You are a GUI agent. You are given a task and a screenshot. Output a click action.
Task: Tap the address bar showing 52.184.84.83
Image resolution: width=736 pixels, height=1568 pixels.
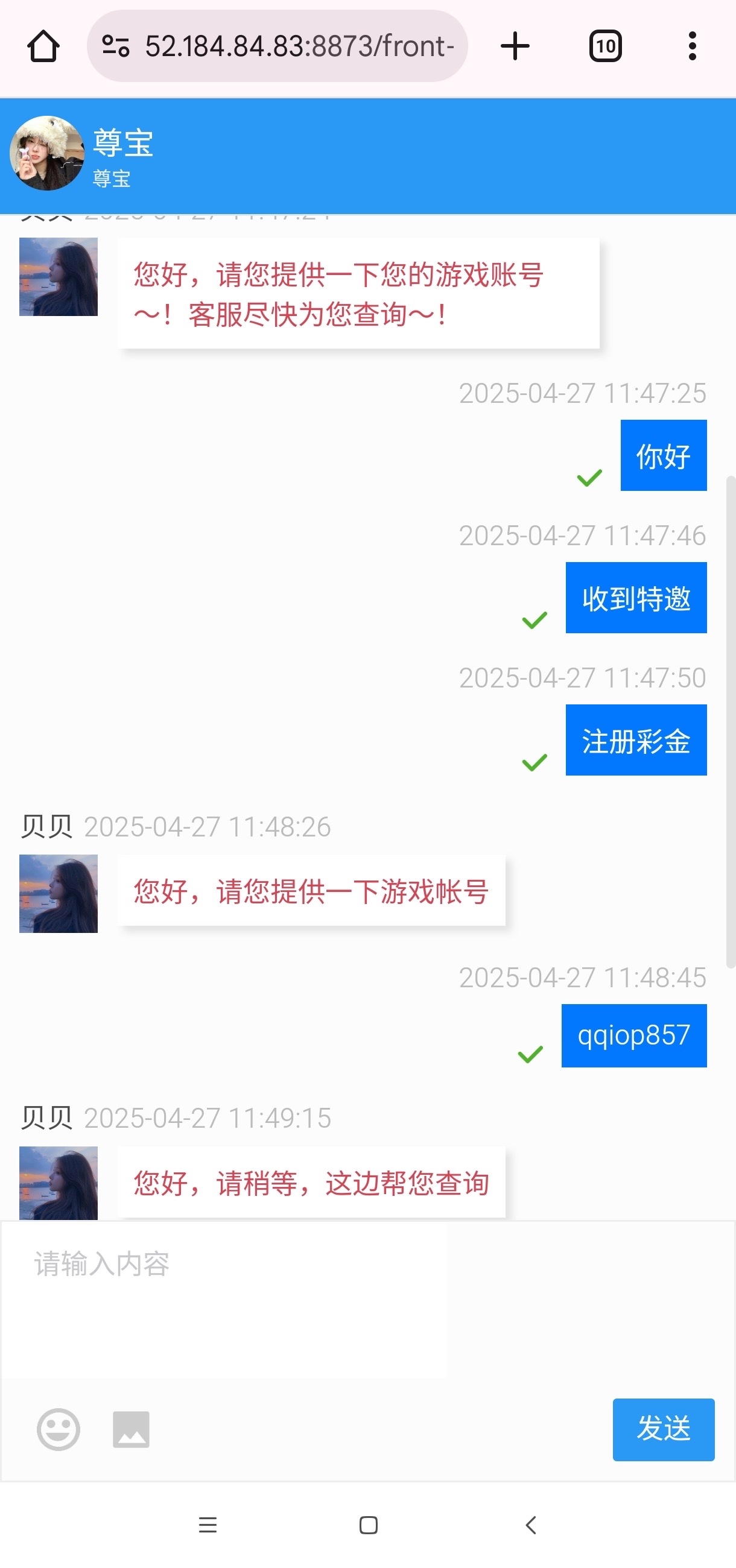tap(298, 46)
